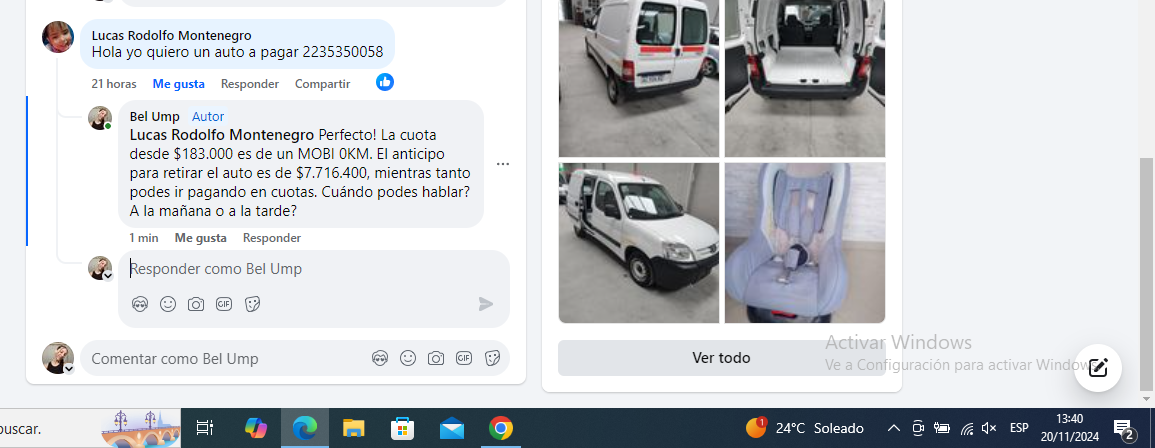Like Lucas Rodolfo Montenegro's comment
This screenshot has width=1155, height=448.
[178, 84]
